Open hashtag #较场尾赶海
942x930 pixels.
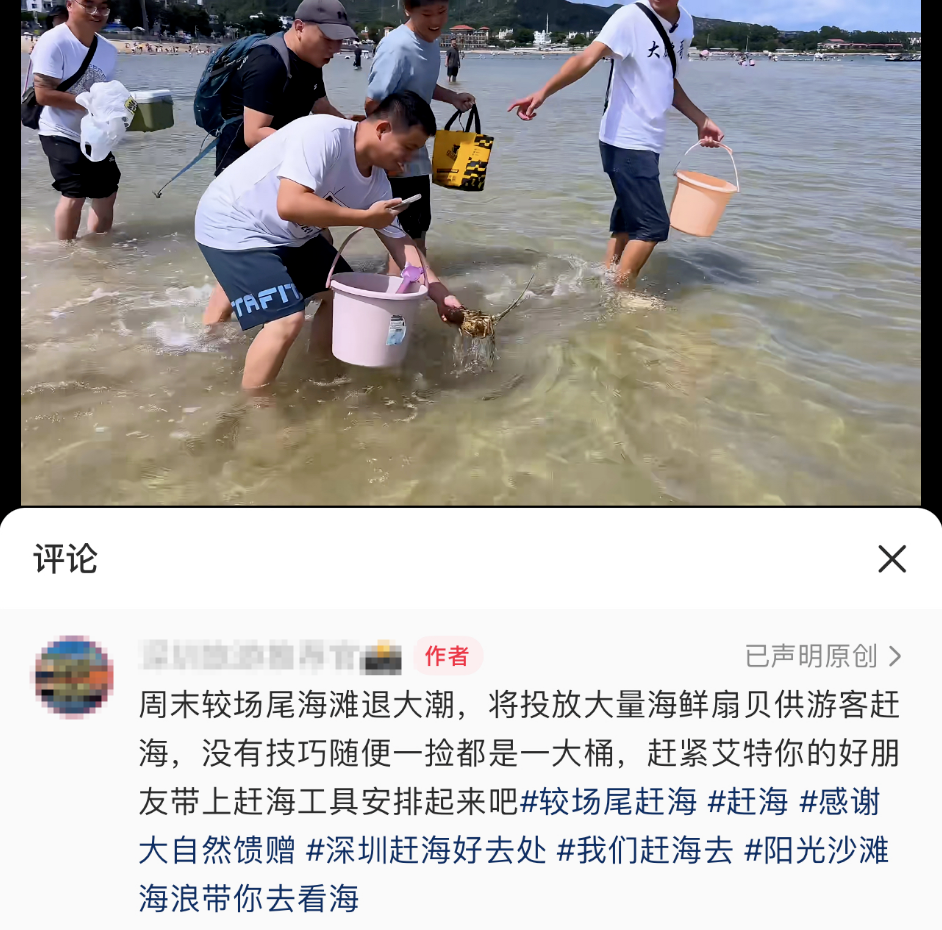[x=608, y=801]
